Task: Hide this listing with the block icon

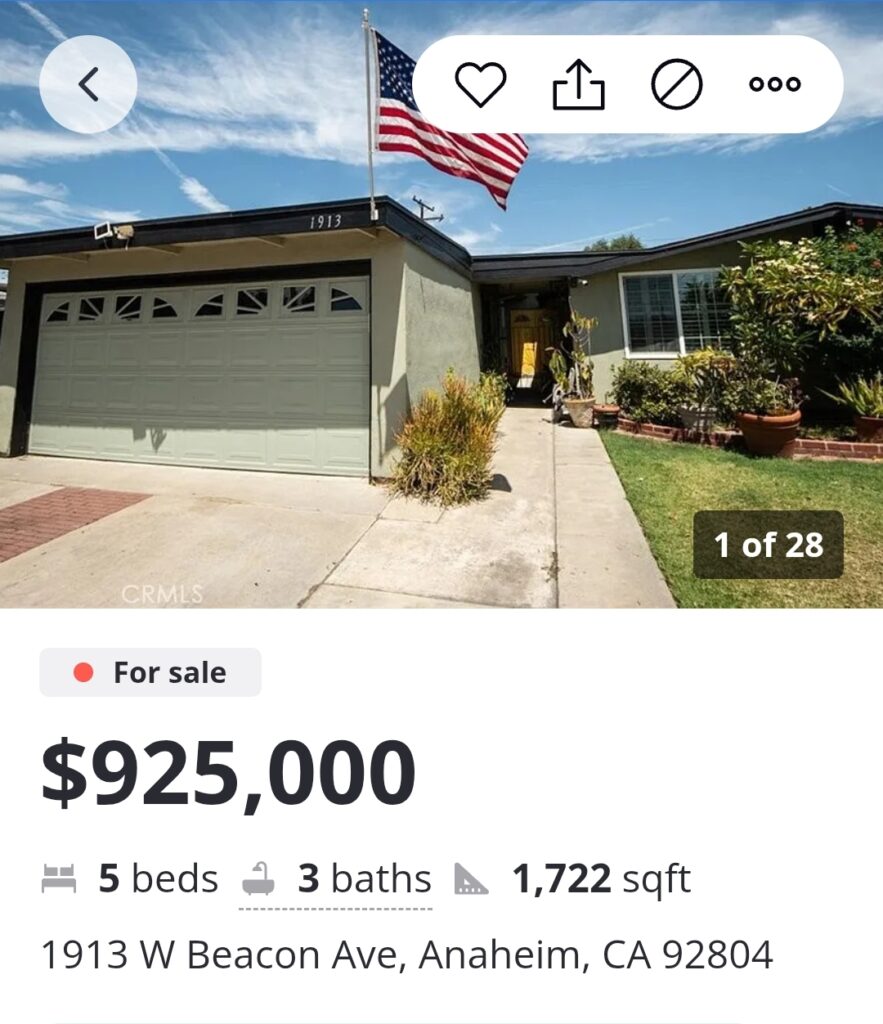Action: pos(677,85)
